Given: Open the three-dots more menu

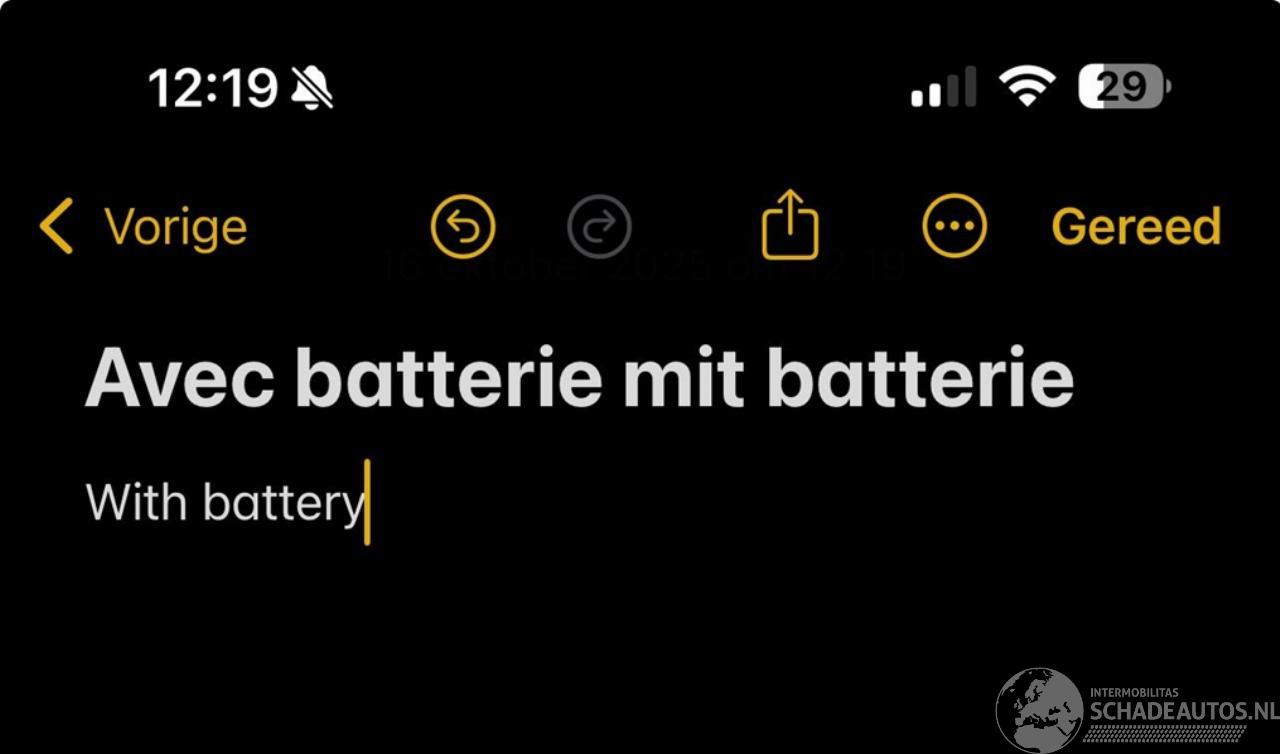Looking at the screenshot, I should tap(954, 226).
